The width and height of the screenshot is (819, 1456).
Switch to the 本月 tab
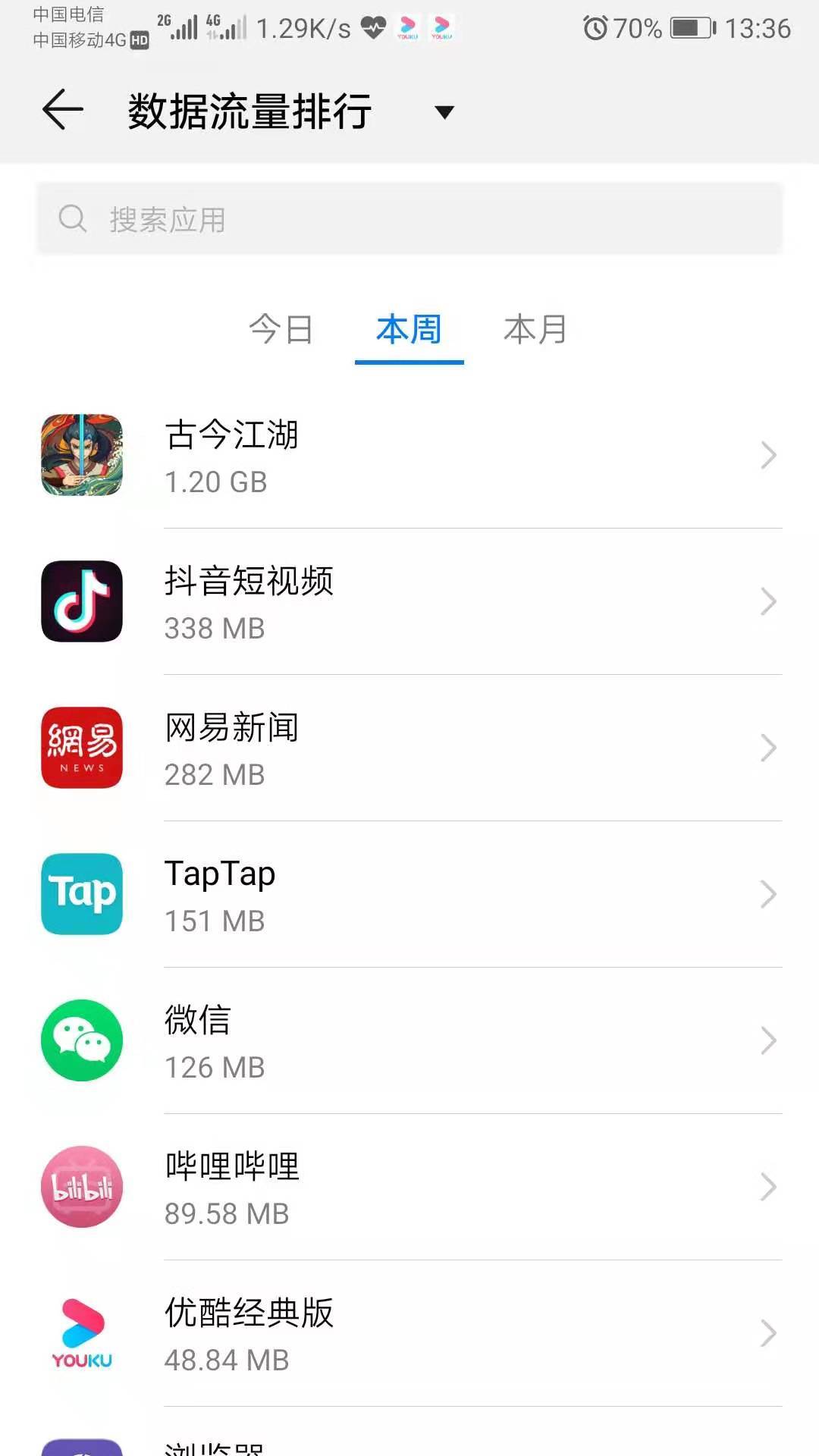[535, 330]
